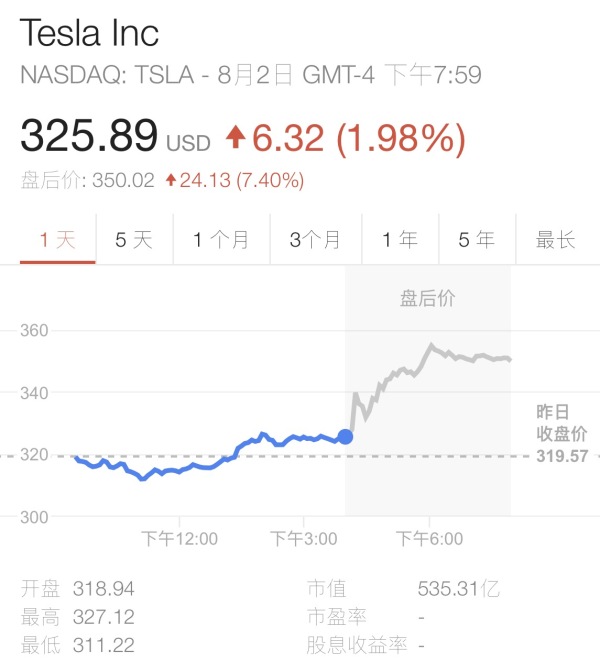Switch to the 5 天 chart range
Screen dimensions: 600x662
(134, 240)
